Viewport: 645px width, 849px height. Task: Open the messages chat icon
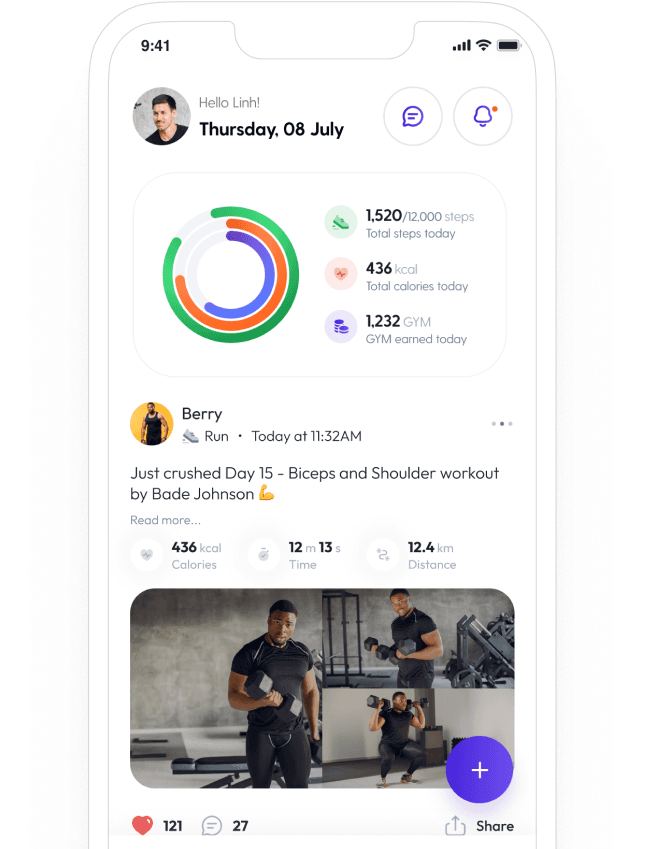413,116
